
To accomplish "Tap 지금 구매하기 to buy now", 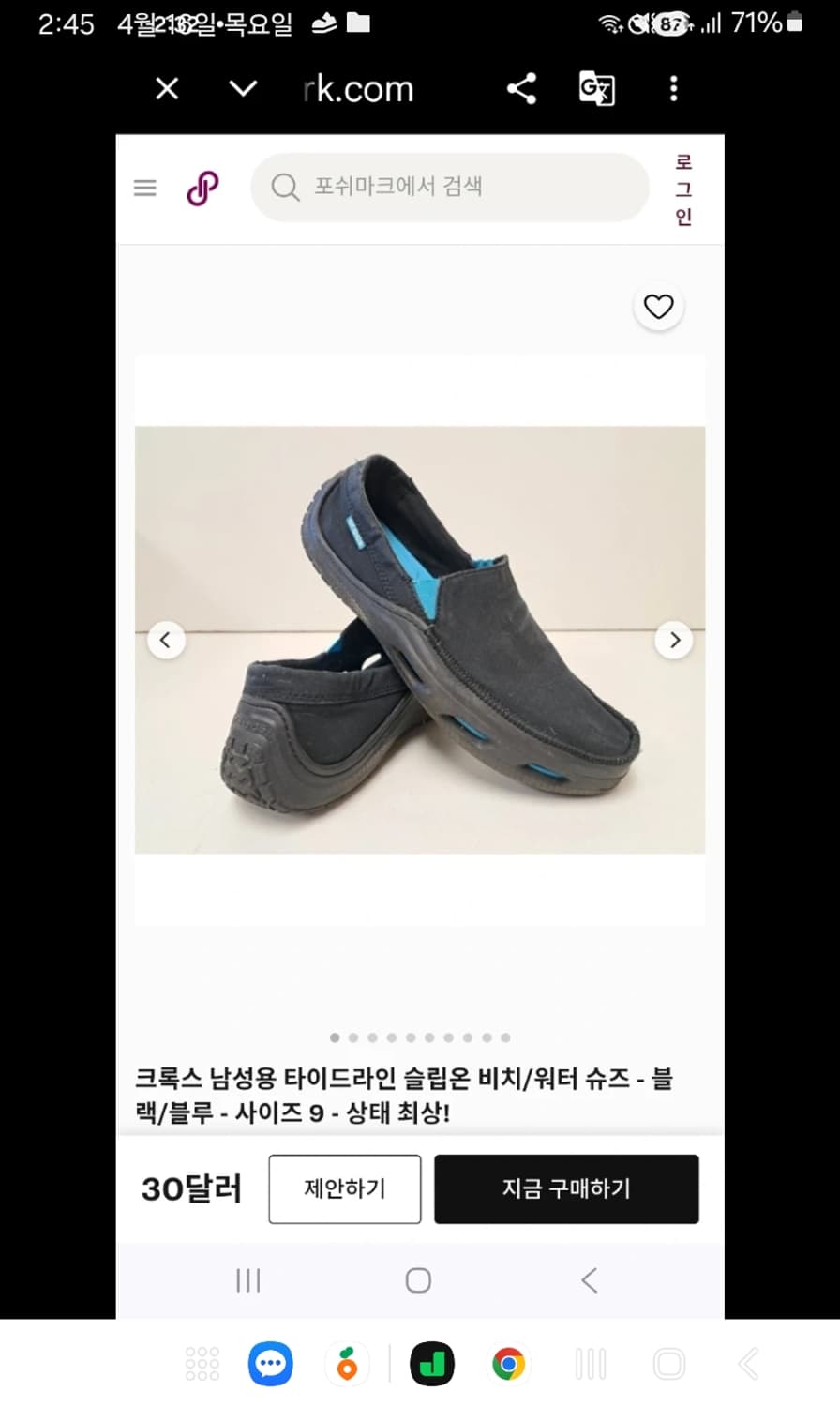I will click(x=566, y=1188).
